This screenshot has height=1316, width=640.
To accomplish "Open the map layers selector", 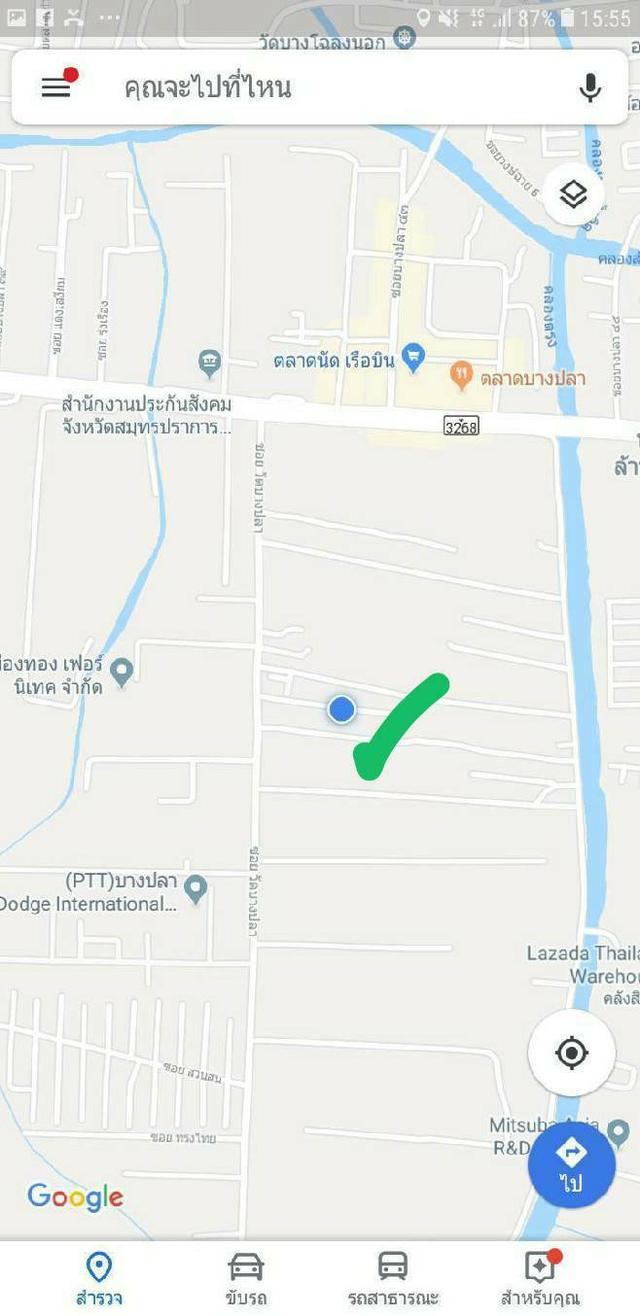I will (573, 194).
